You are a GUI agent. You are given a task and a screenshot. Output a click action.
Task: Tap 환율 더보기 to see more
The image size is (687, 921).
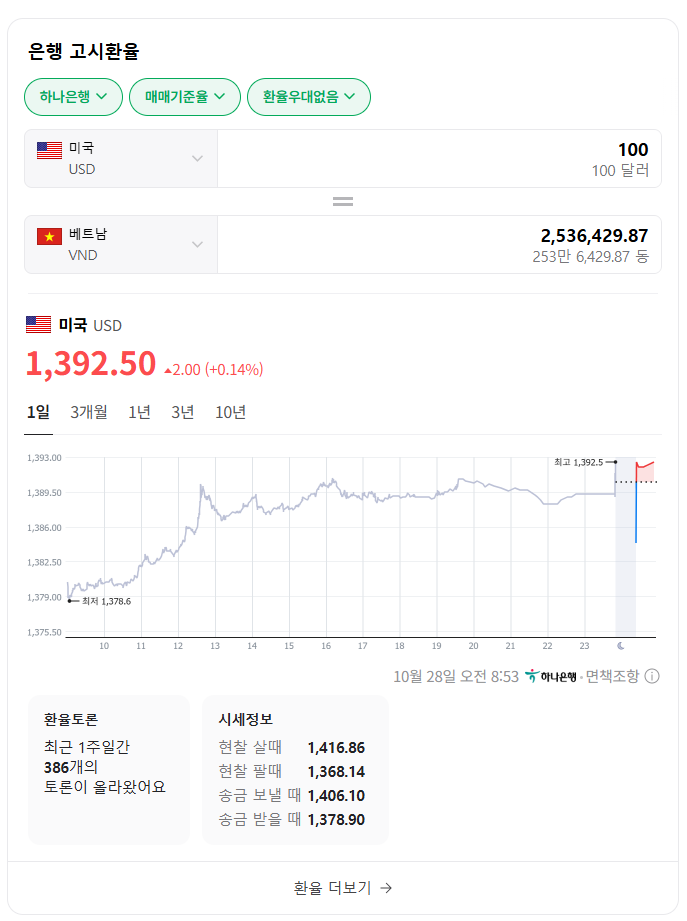tap(343, 887)
